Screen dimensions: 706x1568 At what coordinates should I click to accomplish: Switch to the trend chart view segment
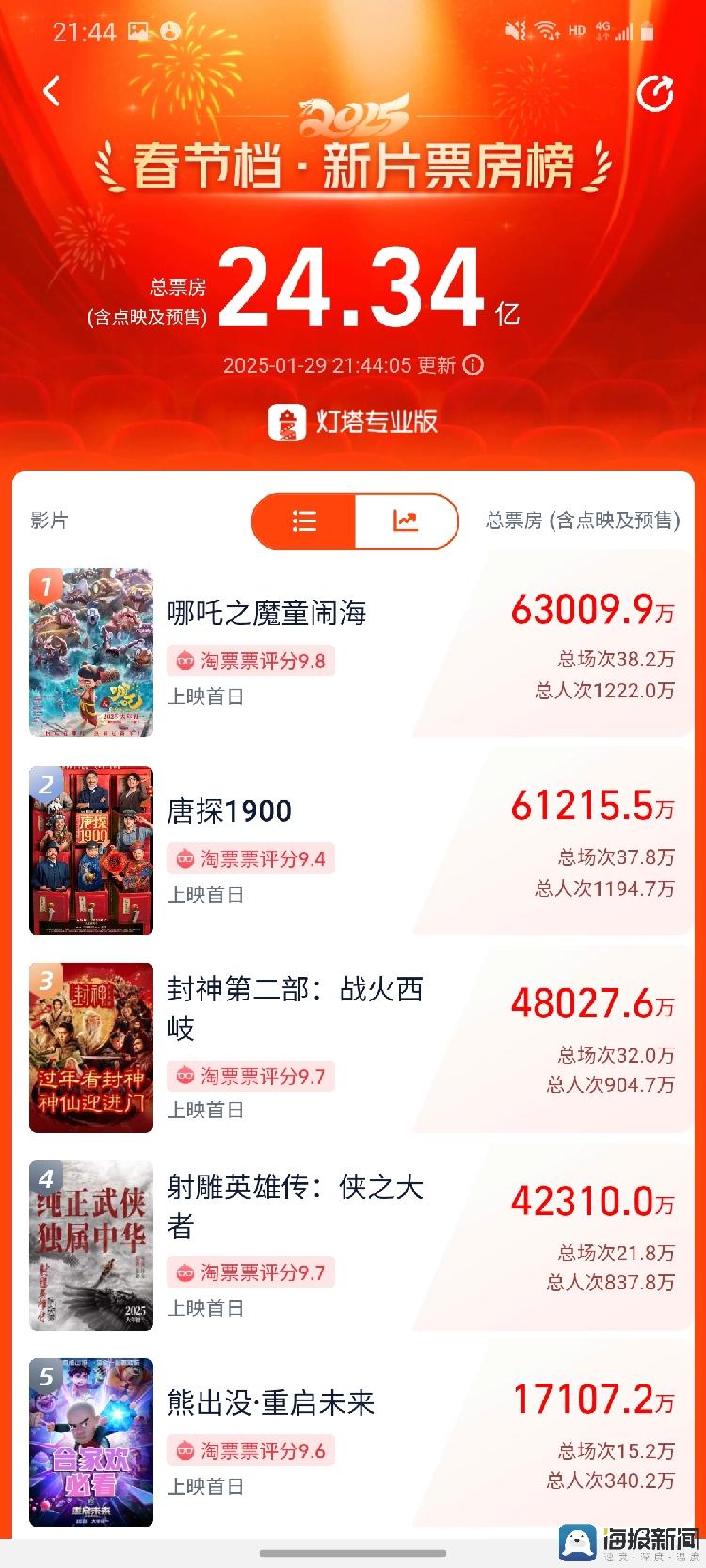click(406, 520)
